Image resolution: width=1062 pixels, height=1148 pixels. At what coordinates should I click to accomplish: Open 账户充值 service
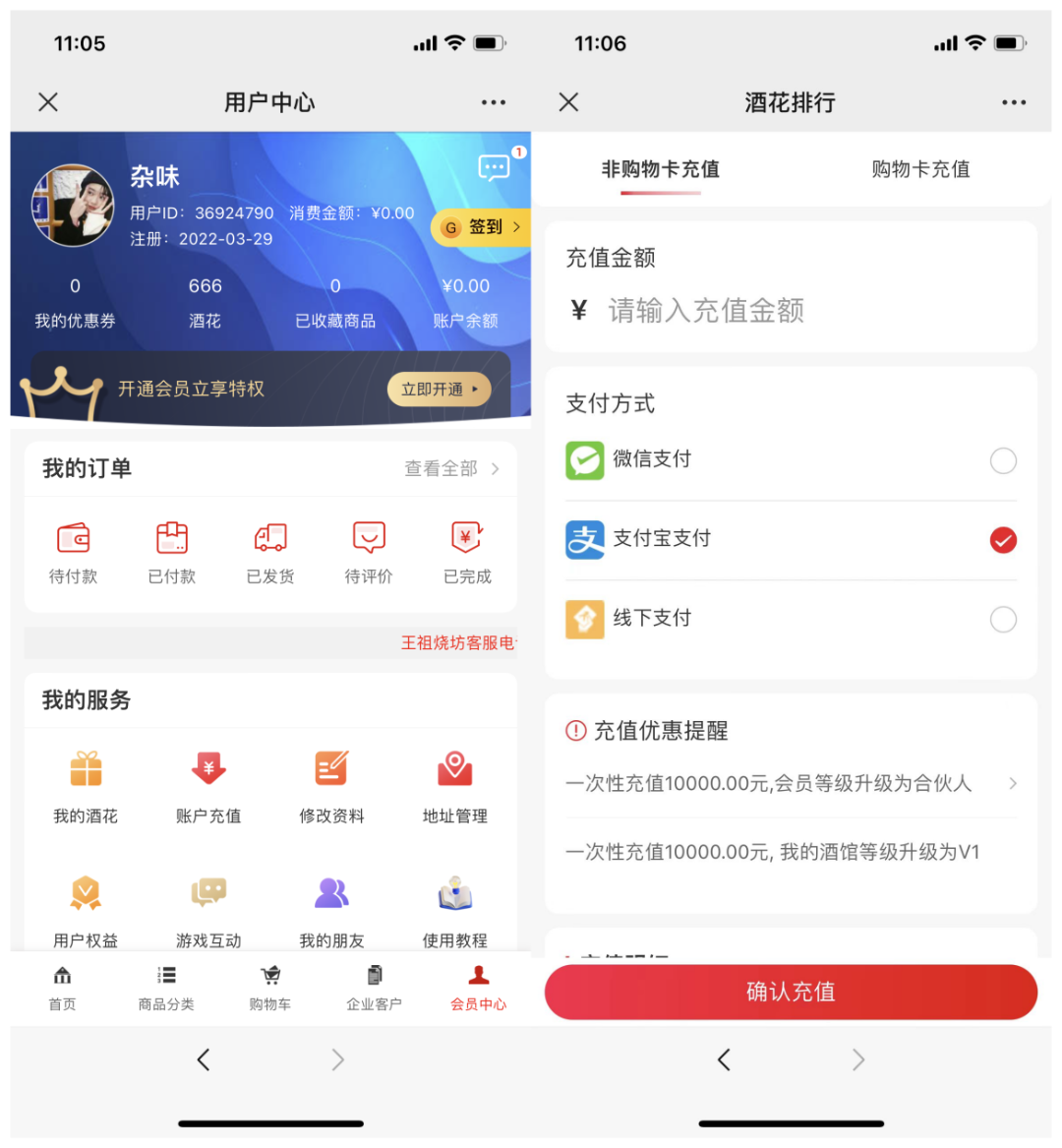pyautogui.click(x=208, y=787)
